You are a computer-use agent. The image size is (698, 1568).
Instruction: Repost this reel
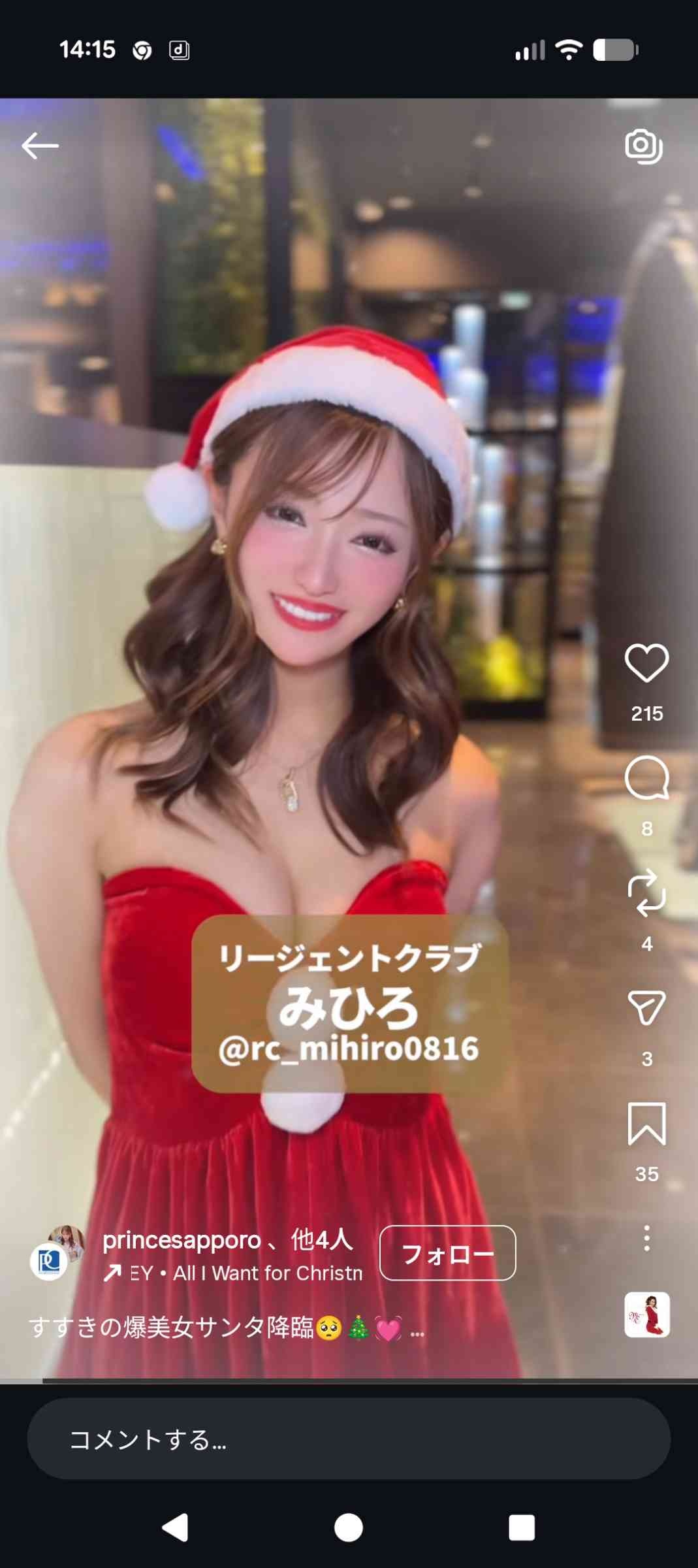tap(646, 893)
